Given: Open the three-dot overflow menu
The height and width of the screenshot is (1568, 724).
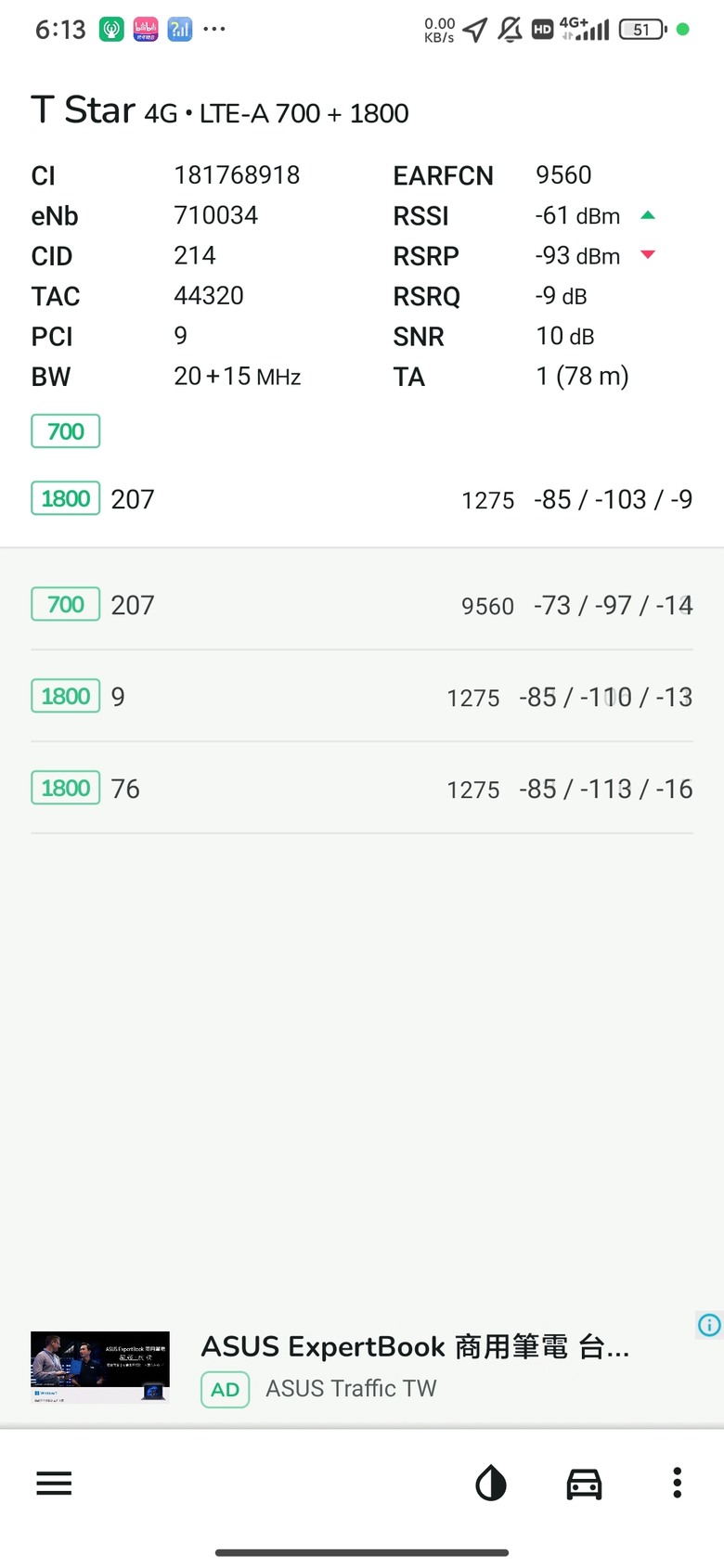Looking at the screenshot, I should click(x=678, y=1483).
